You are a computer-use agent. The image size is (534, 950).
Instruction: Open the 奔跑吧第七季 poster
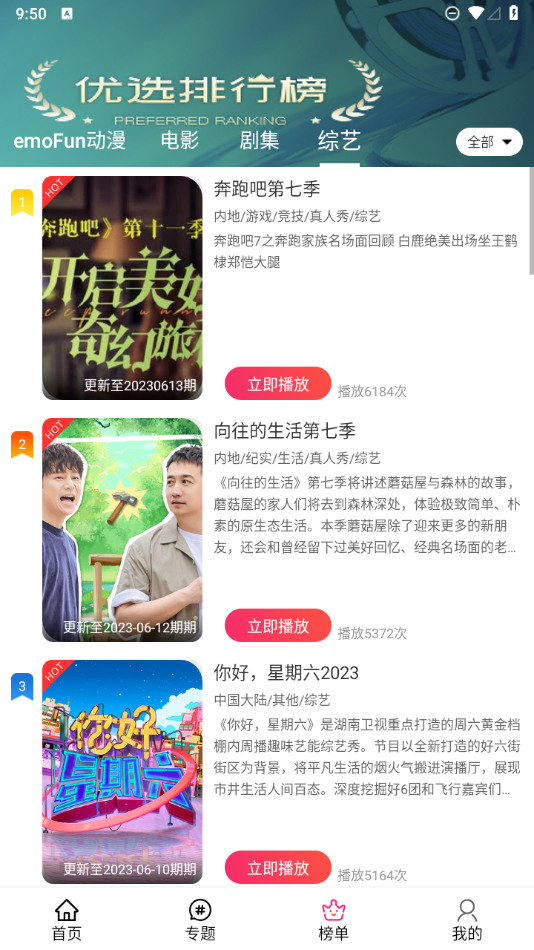click(x=122, y=288)
